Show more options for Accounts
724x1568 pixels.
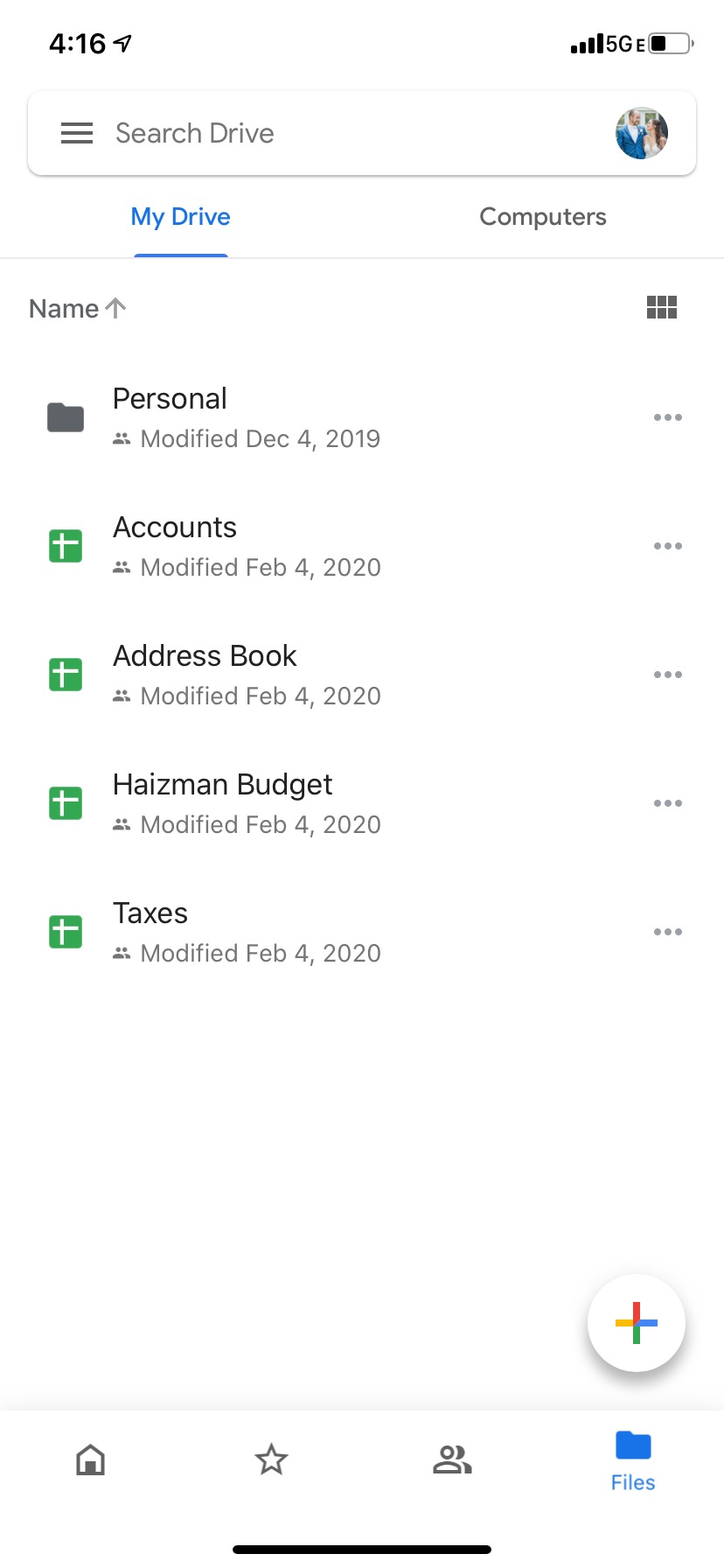click(x=668, y=546)
